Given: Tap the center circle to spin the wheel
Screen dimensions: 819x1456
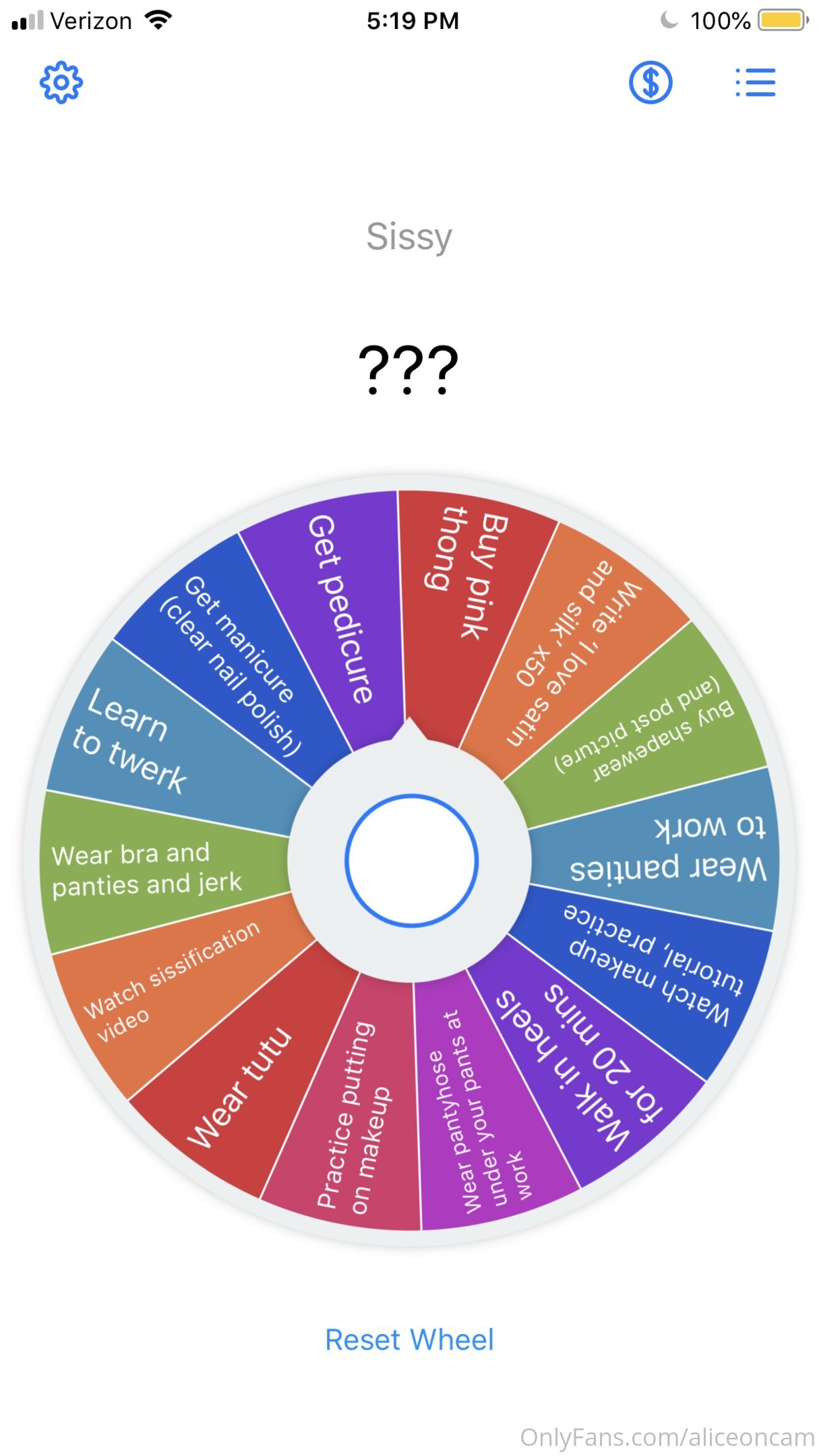Looking at the screenshot, I should point(411,860).
